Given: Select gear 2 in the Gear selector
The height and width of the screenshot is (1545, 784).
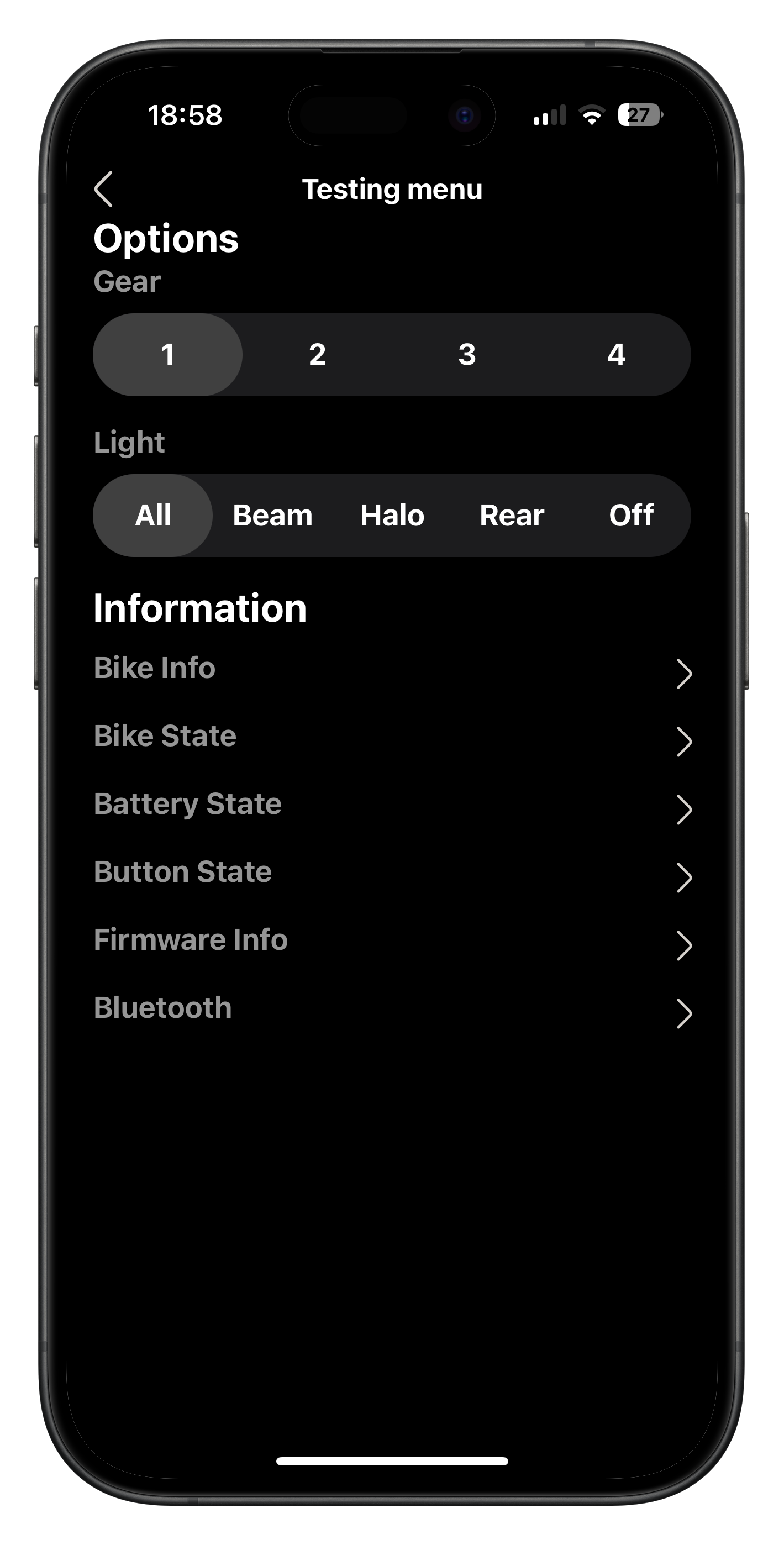Looking at the screenshot, I should point(317,354).
